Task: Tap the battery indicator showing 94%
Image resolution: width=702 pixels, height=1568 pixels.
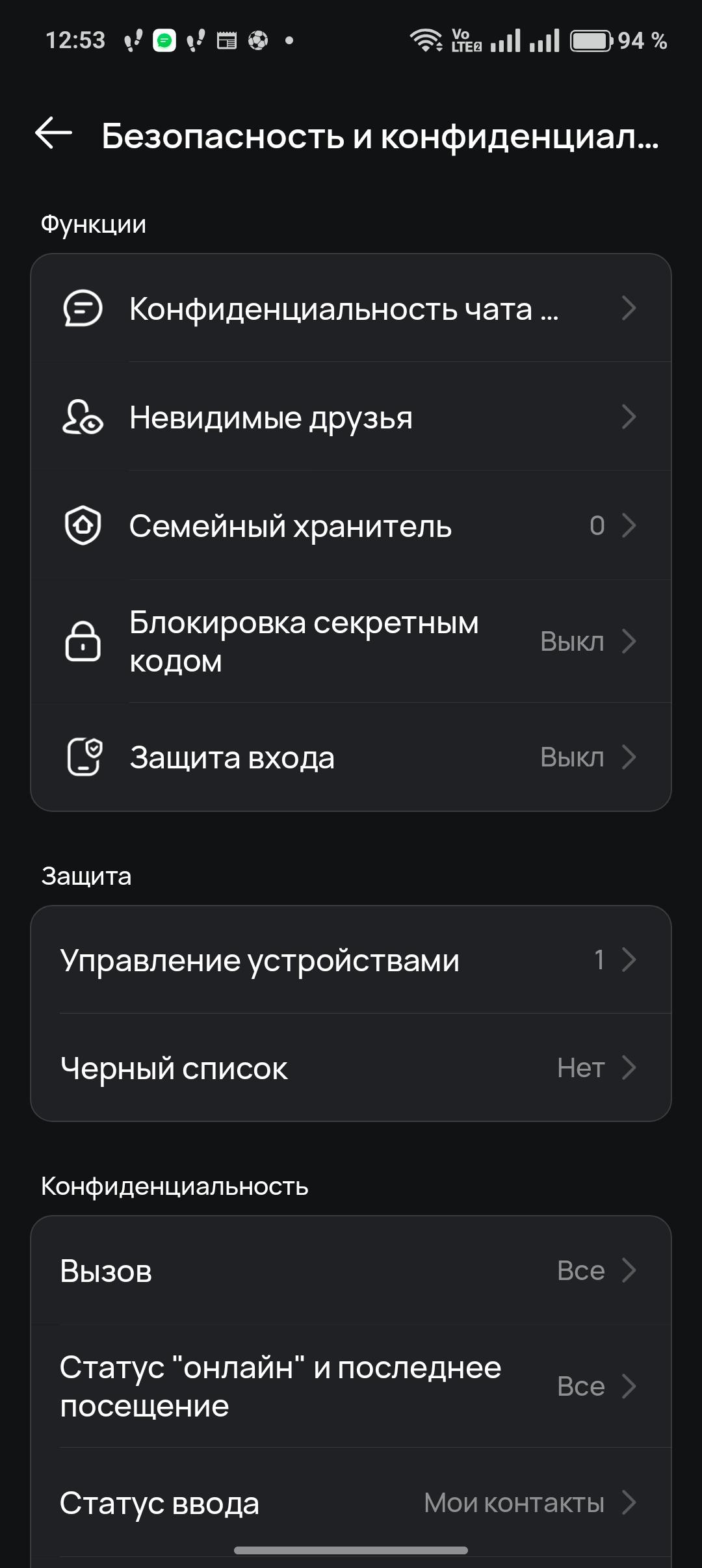Action: [588, 40]
